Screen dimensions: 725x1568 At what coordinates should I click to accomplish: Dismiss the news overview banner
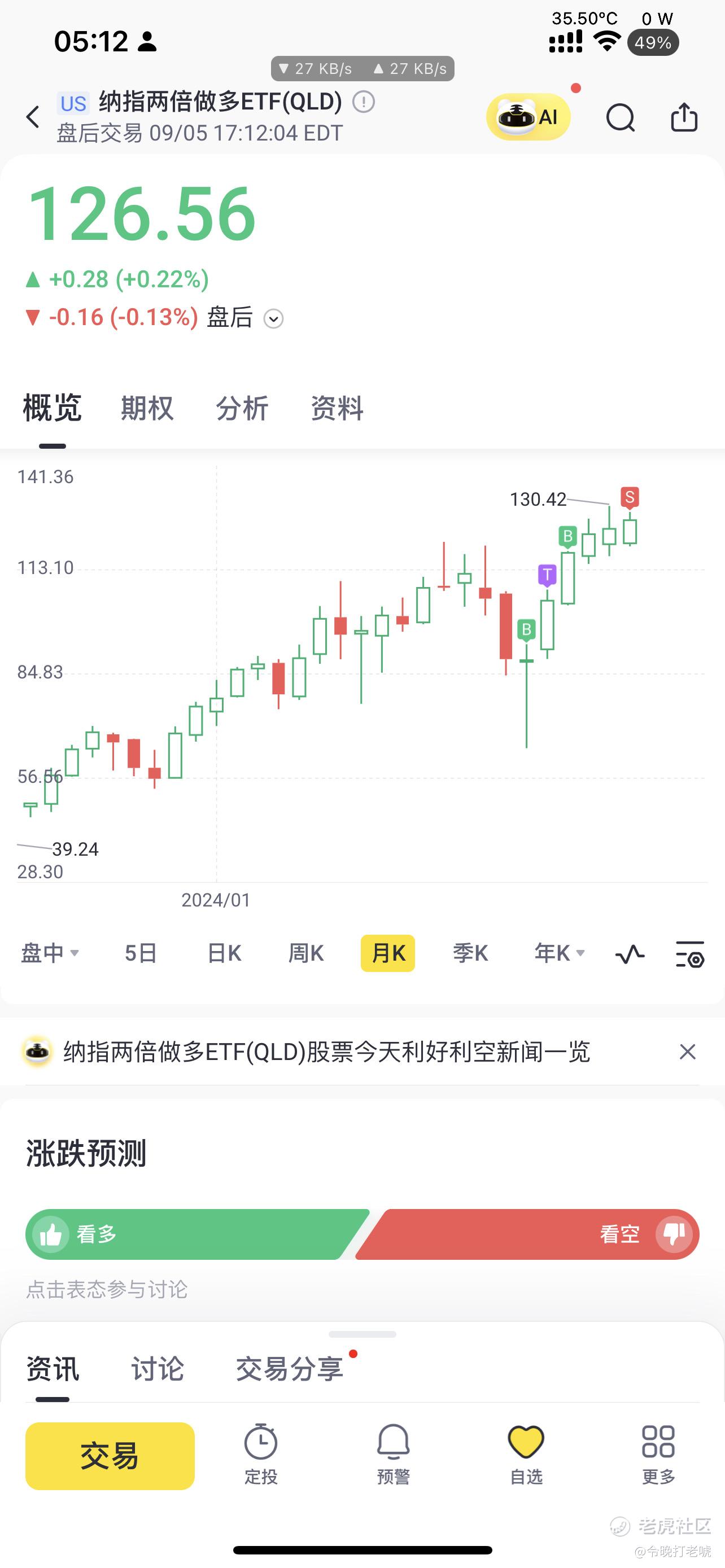tap(687, 1051)
